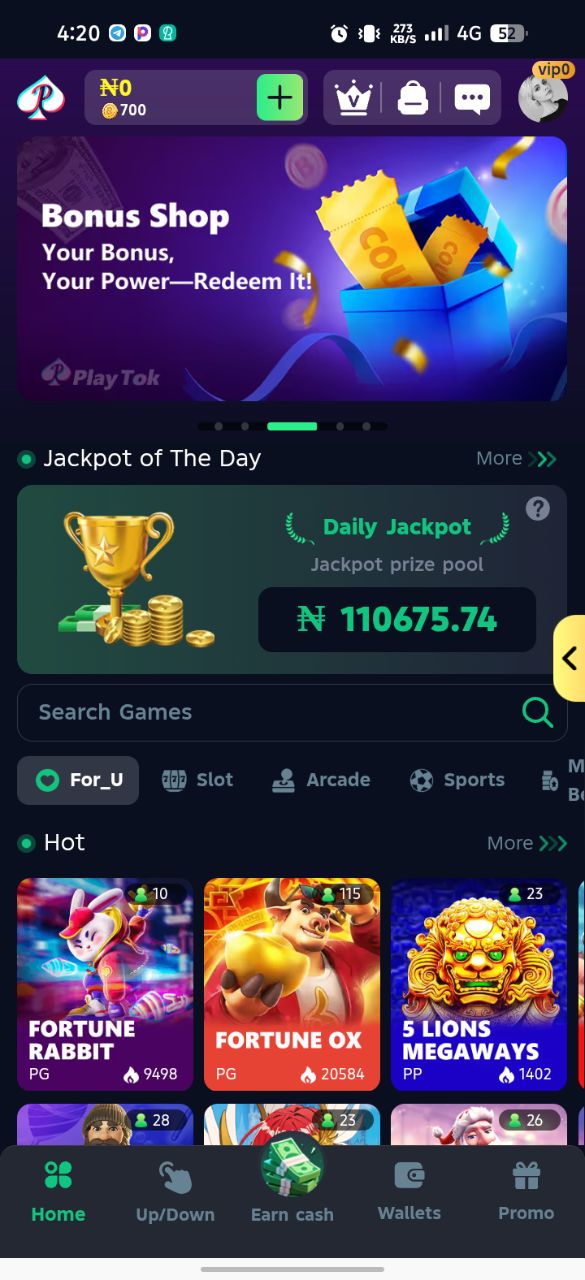Expand the yellow side panel arrow
Image resolution: width=585 pixels, height=1280 pixels.
[x=569, y=658]
